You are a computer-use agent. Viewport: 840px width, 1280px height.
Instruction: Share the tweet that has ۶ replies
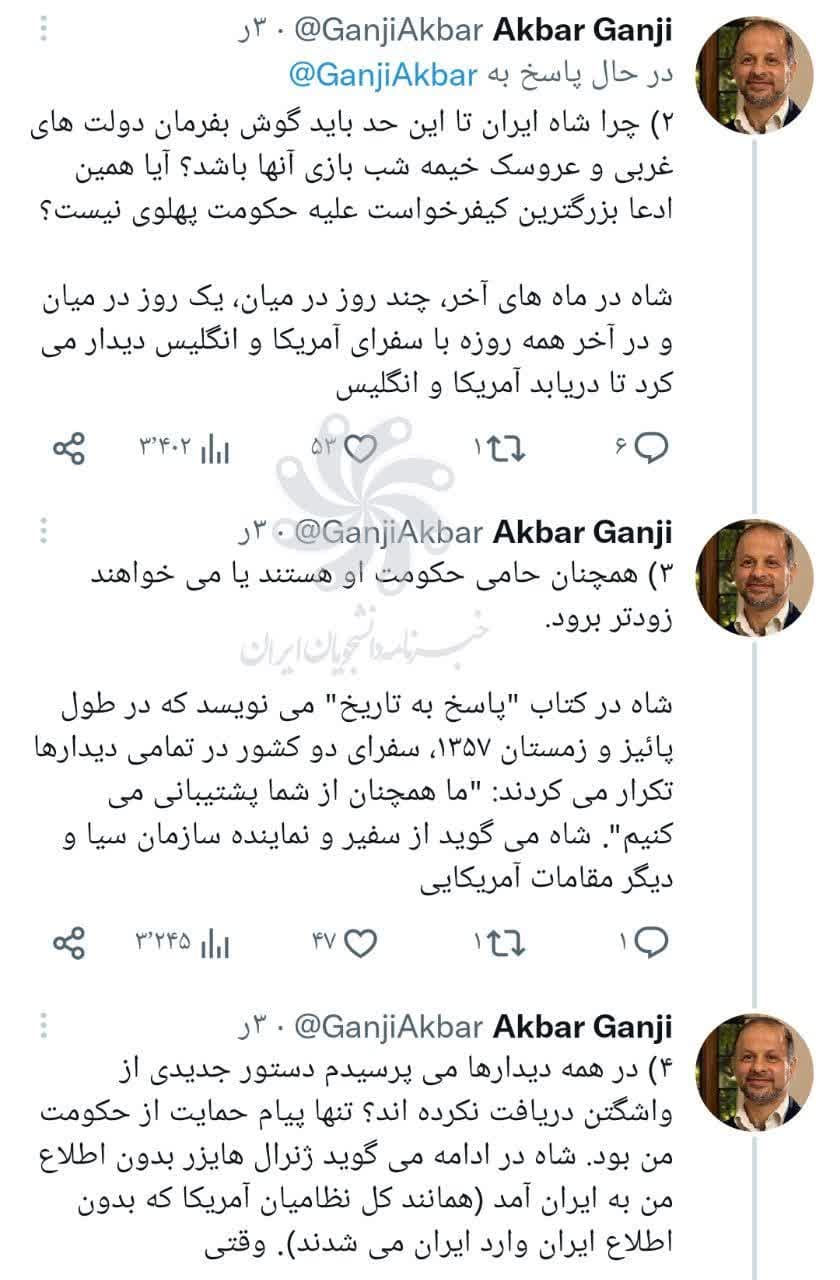[69, 449]
